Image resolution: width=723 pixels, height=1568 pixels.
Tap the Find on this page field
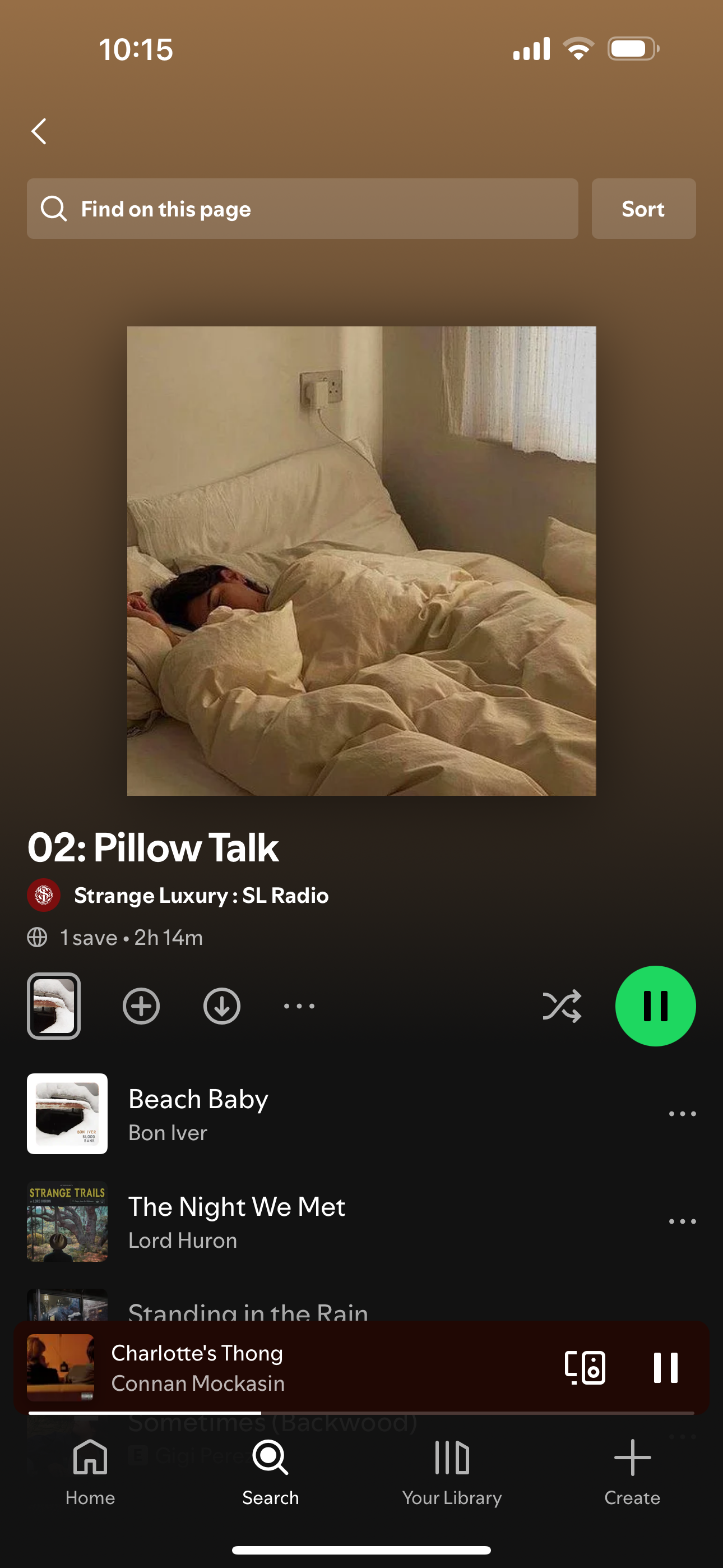[x=303, y=209]
